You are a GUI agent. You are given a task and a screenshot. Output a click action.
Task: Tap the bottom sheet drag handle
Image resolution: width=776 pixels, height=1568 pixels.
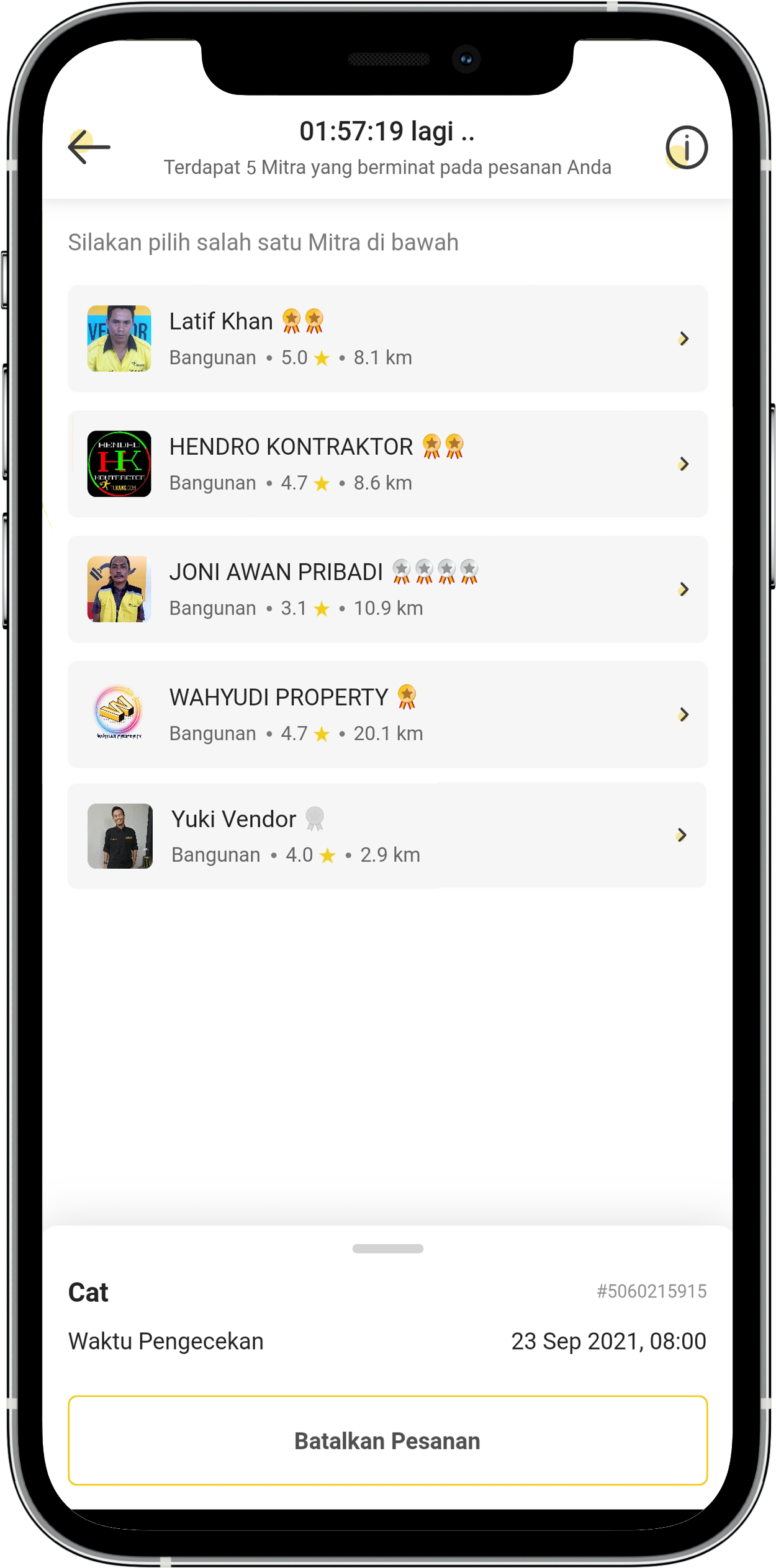pyautogui.click(x=387, y=1248)
